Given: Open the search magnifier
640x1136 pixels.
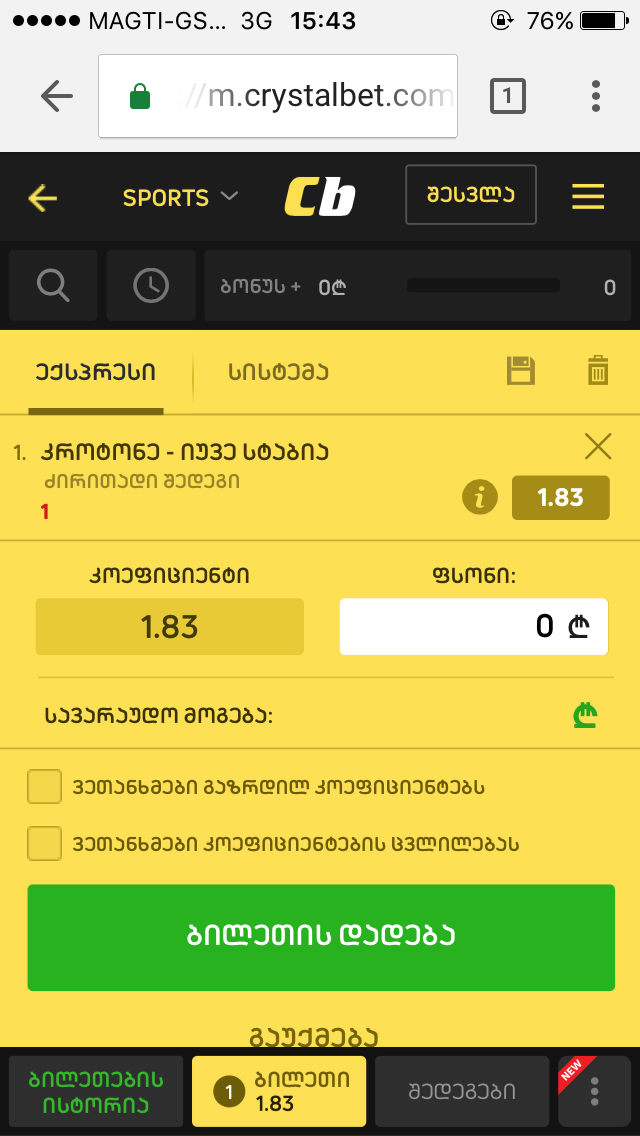Looking at the screenshot, I should 53,286.
